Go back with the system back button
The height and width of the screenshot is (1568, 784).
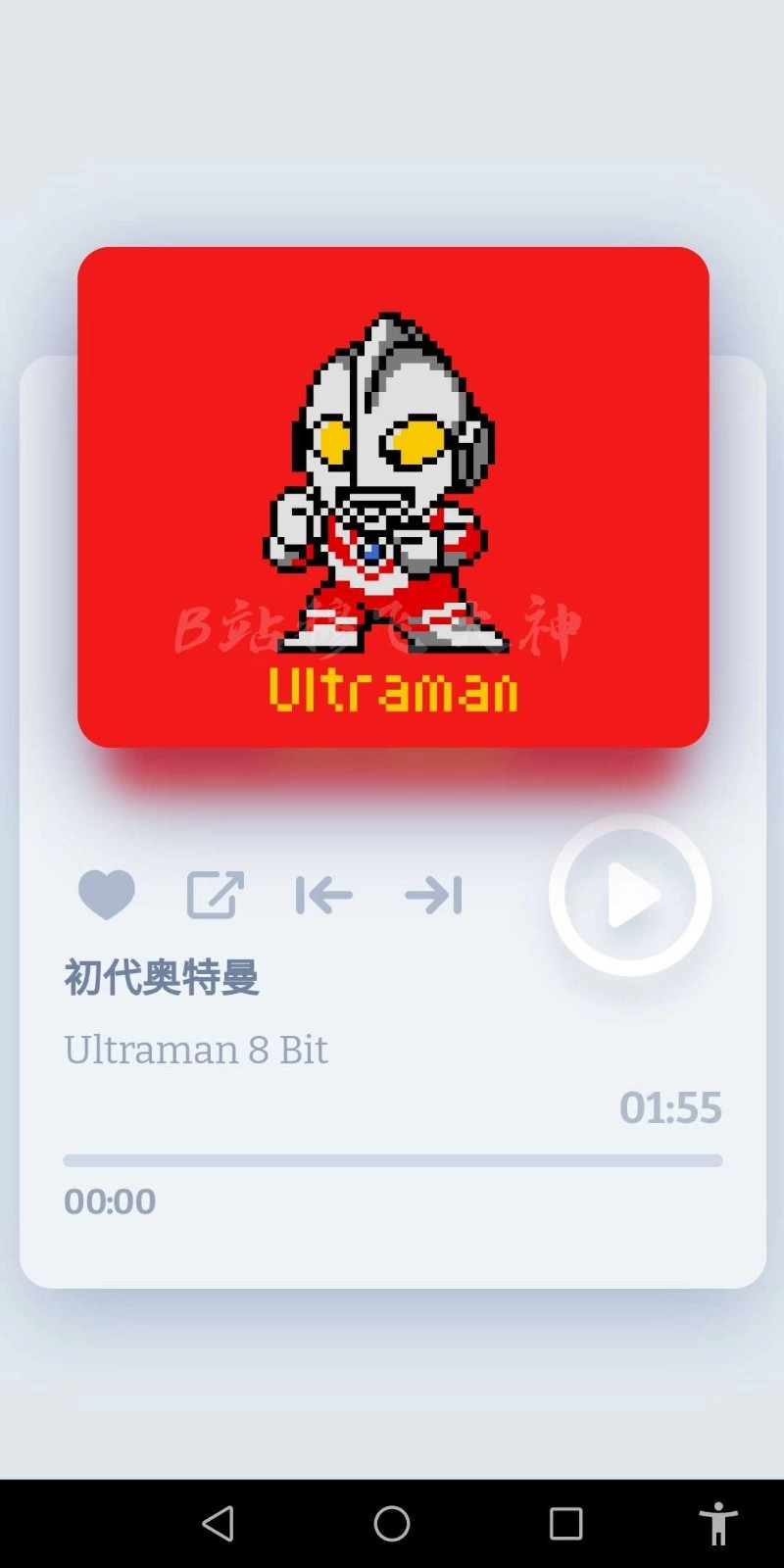218,1524
